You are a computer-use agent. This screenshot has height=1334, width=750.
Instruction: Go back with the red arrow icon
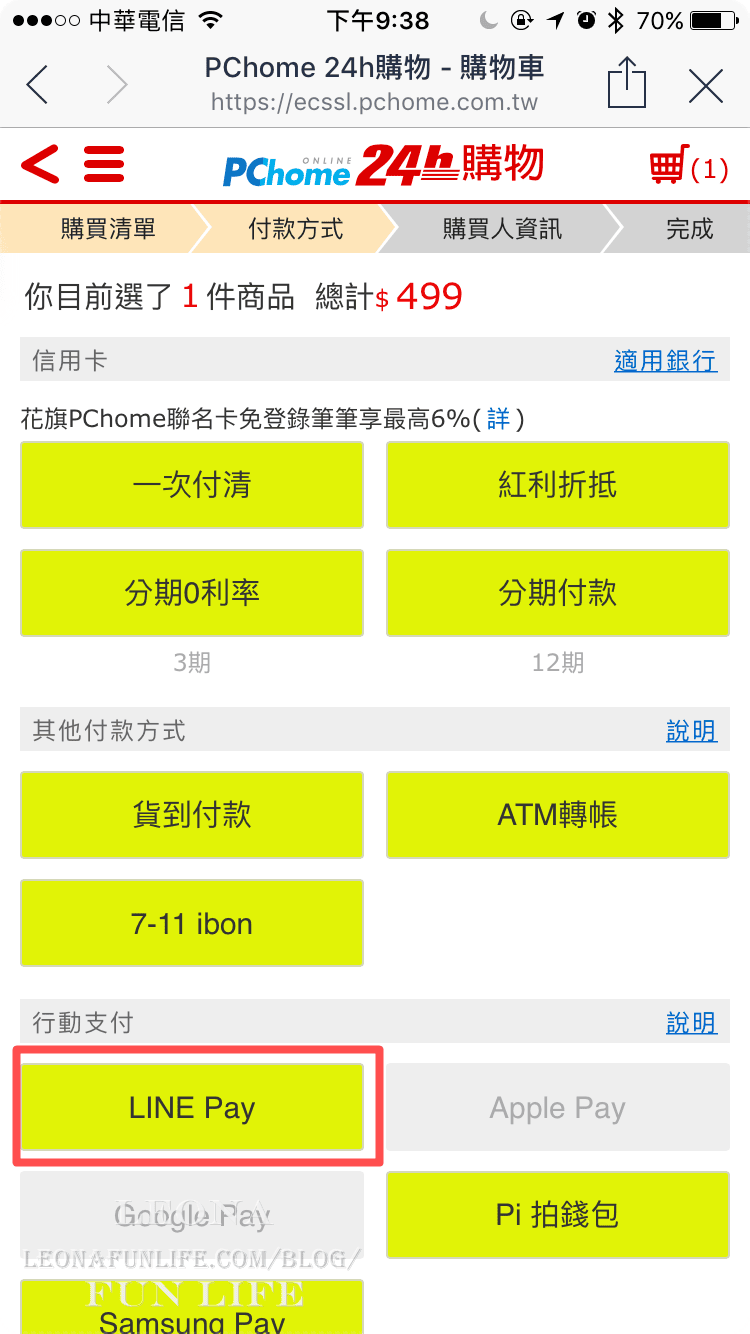pyautogui.click(x=40, y=165)
